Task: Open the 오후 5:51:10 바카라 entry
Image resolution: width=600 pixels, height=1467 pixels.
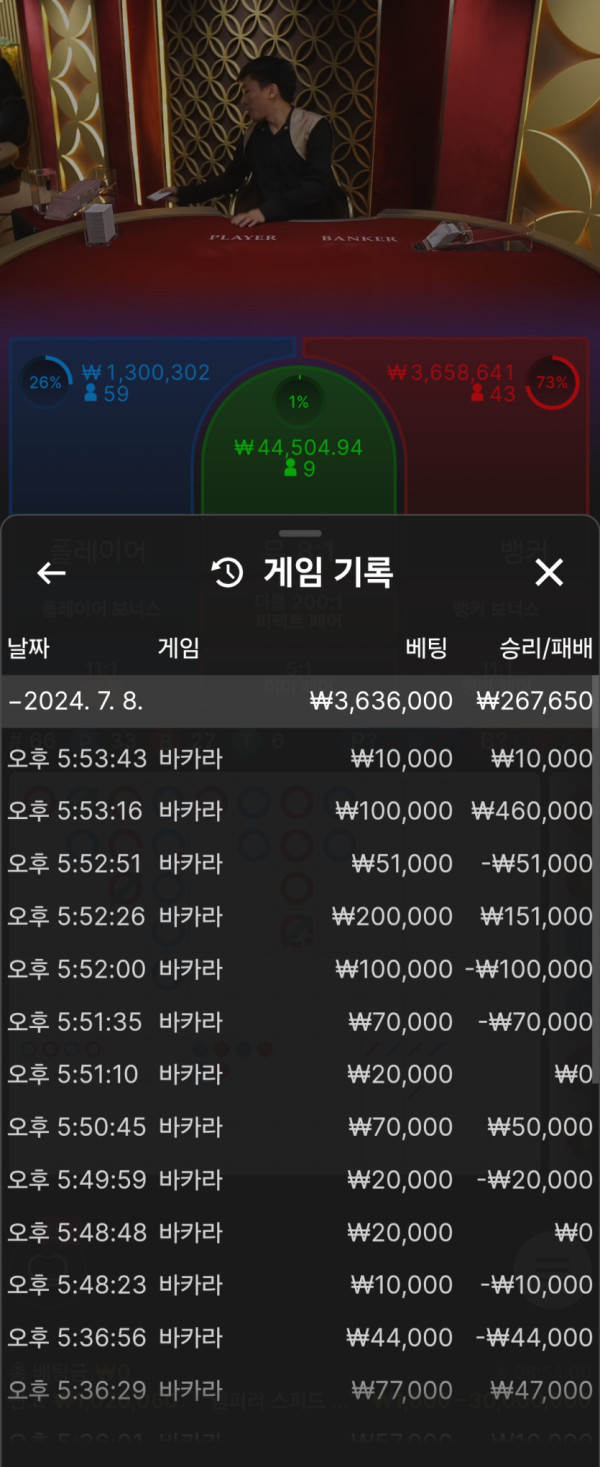Action: point(298,1074)
